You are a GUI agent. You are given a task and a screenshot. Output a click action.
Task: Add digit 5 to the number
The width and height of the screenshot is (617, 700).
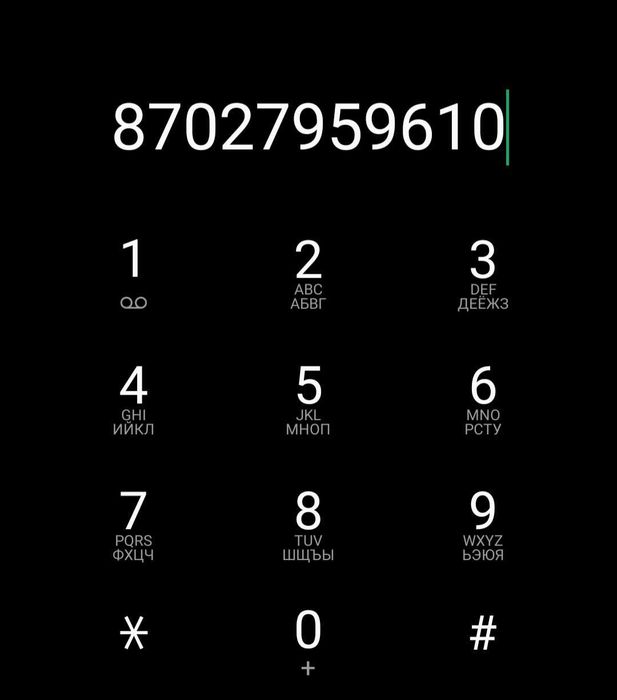[x=308, y=398]
